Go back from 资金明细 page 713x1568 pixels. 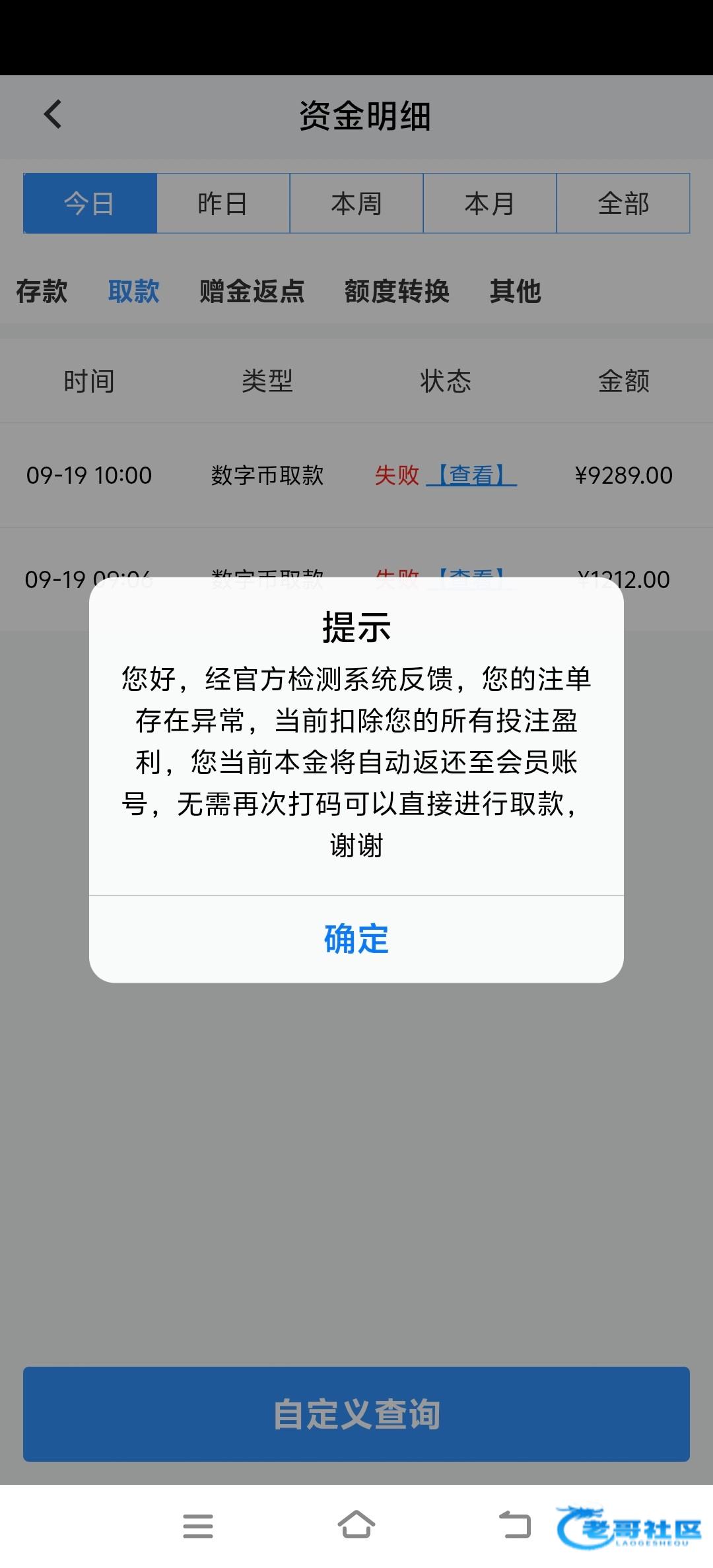[x=53, y=115]
